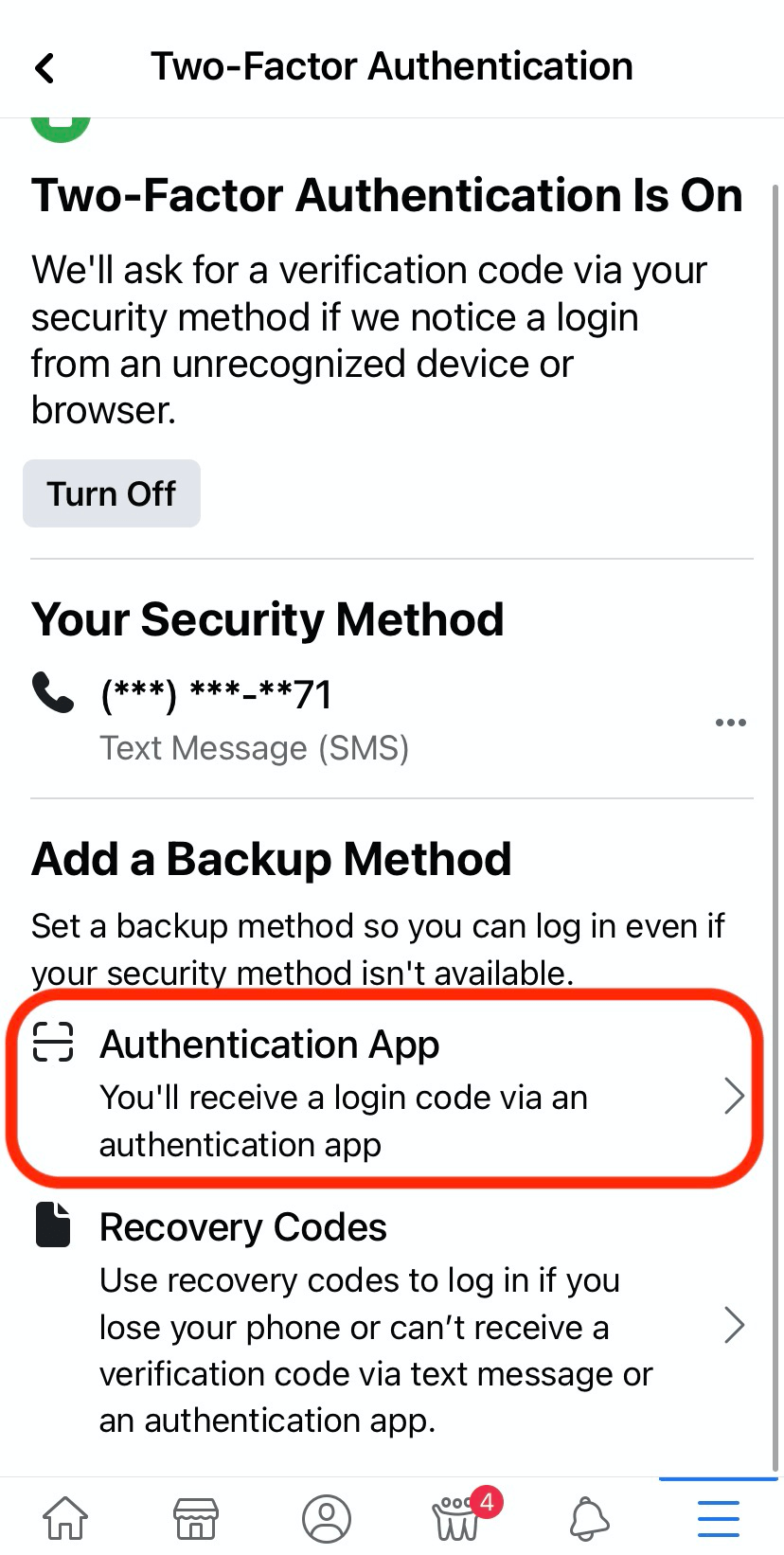784x1555 pixels.
Task: Open the hamburger menu tab
Action: [x=719, y=1518]
